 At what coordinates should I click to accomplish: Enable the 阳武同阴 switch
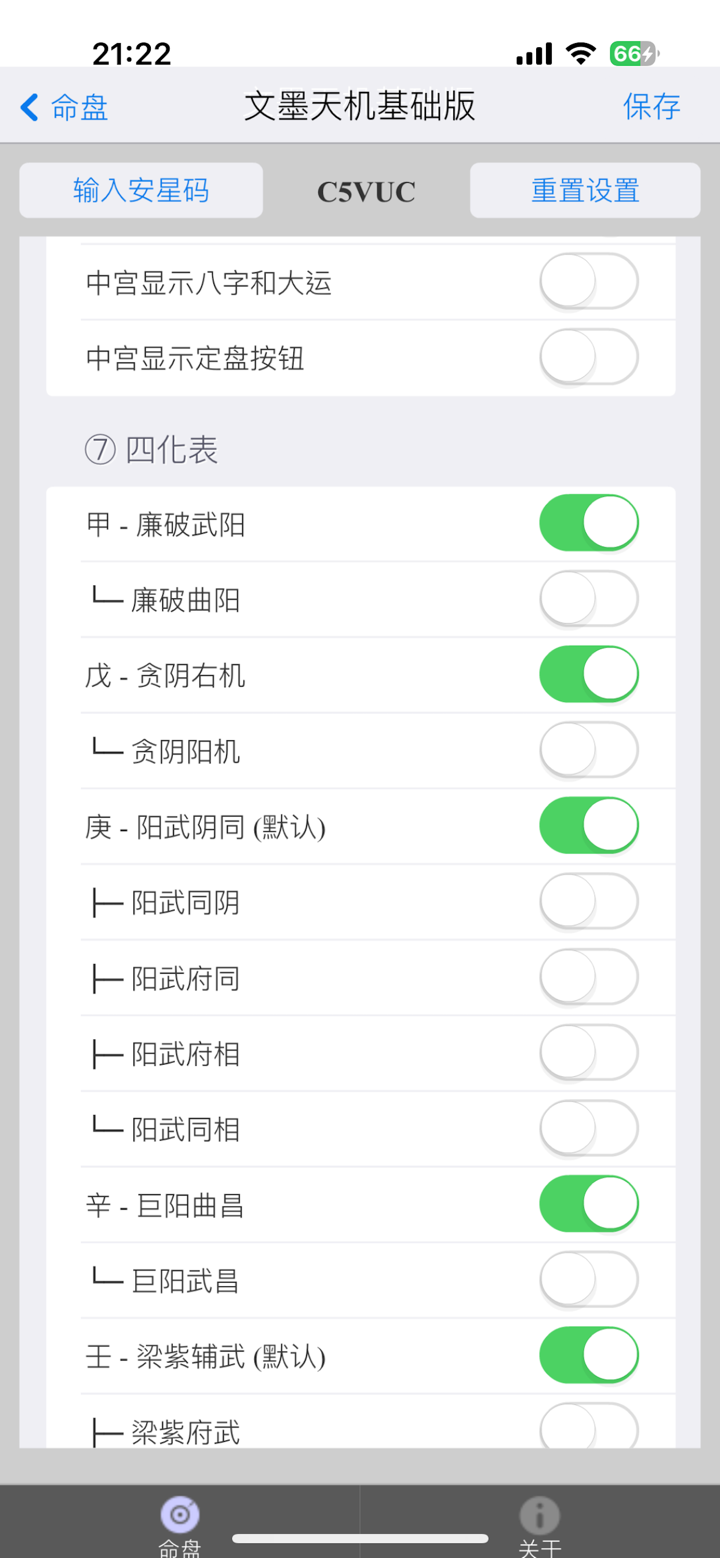588,901
